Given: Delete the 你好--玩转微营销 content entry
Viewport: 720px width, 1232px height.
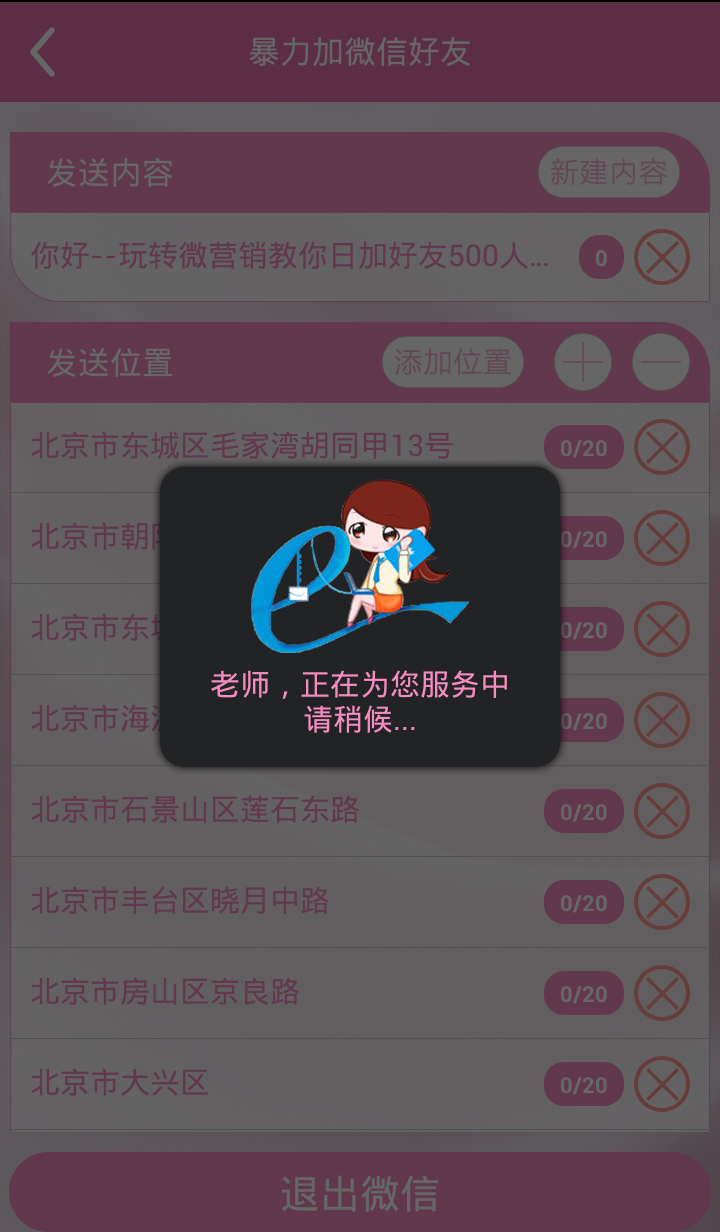Looking at the screenshot, I should [x=662, y=258].
